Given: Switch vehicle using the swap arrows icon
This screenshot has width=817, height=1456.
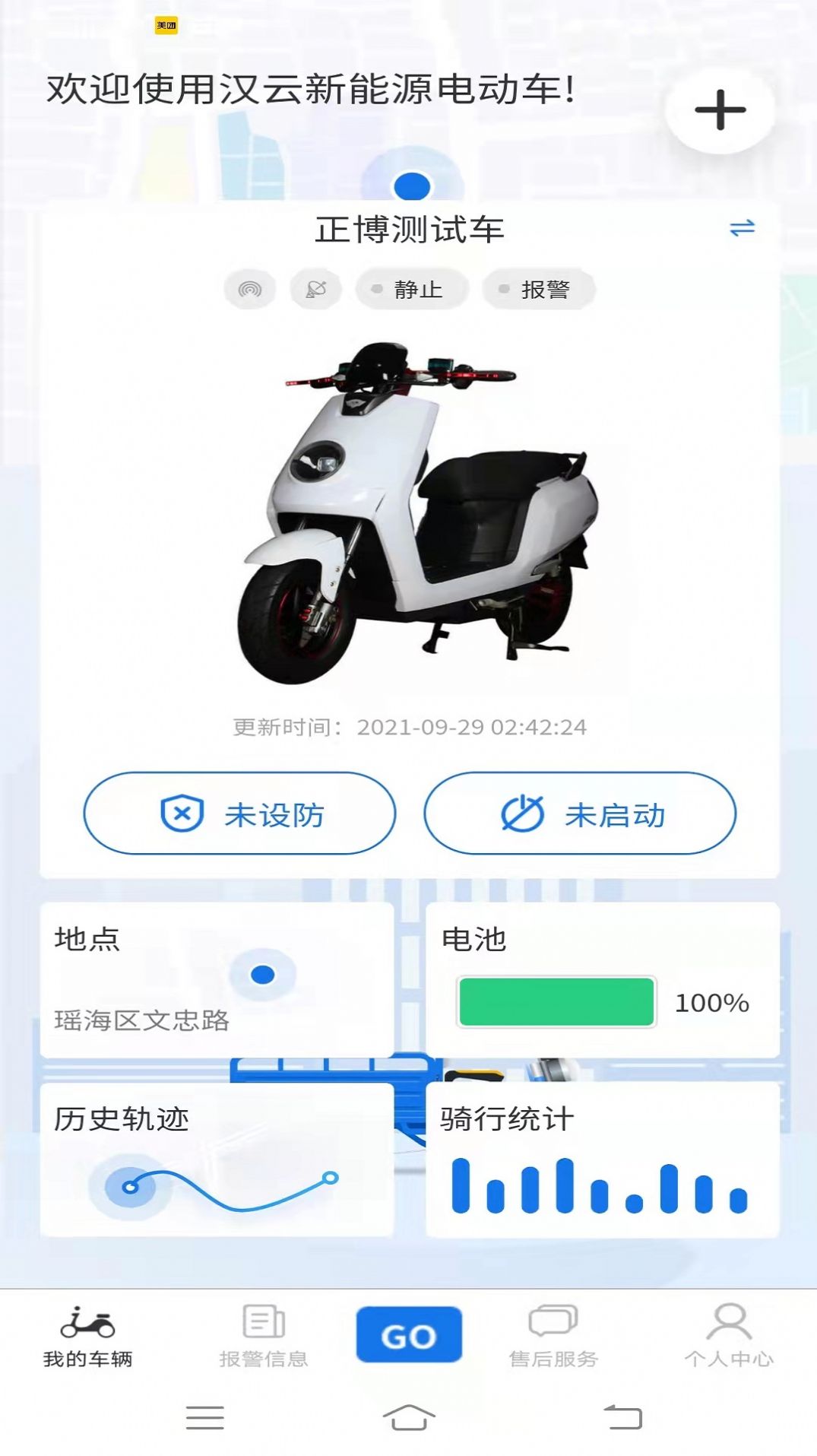Looking at the screenshot, I should pyautogui.click(x=742, y=228).
